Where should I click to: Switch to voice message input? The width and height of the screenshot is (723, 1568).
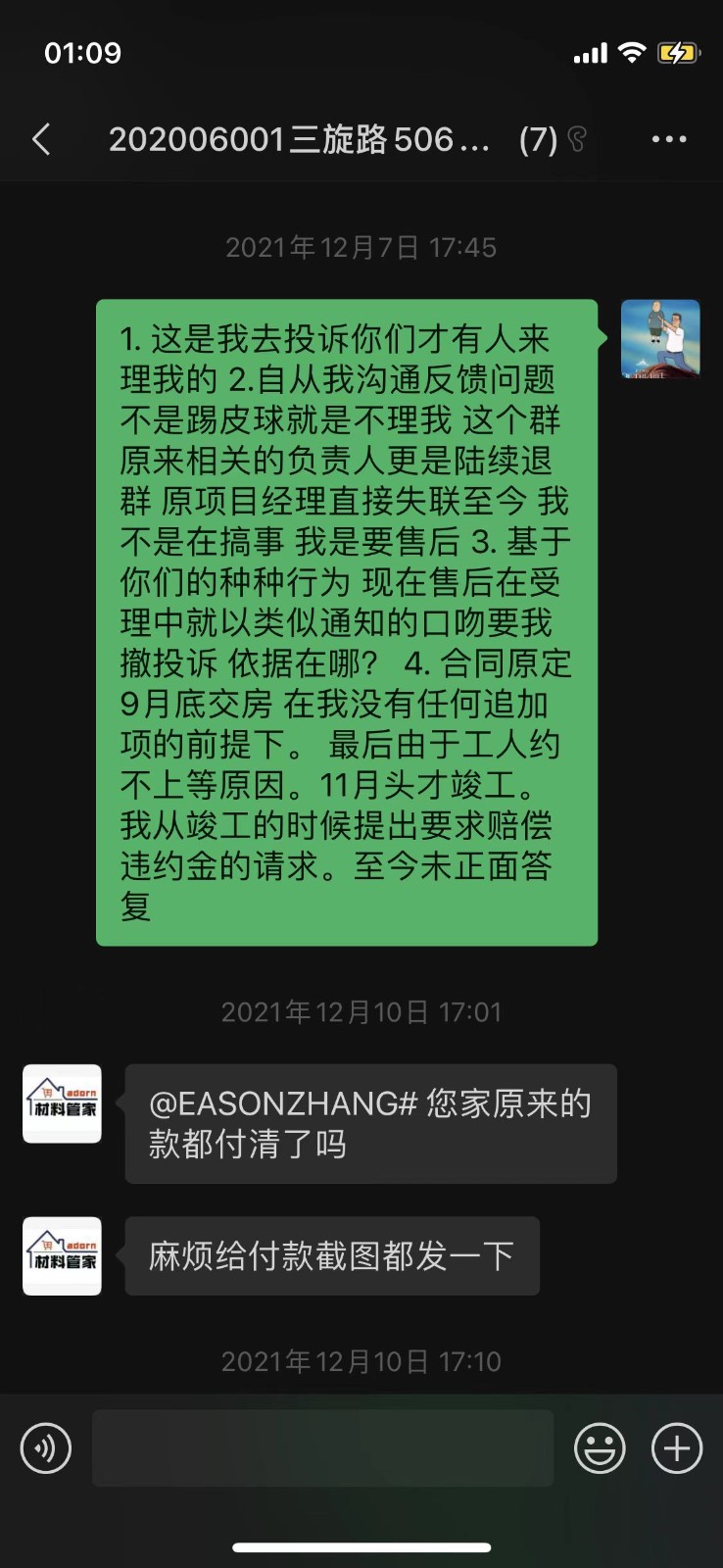(x=46, y=1448)
